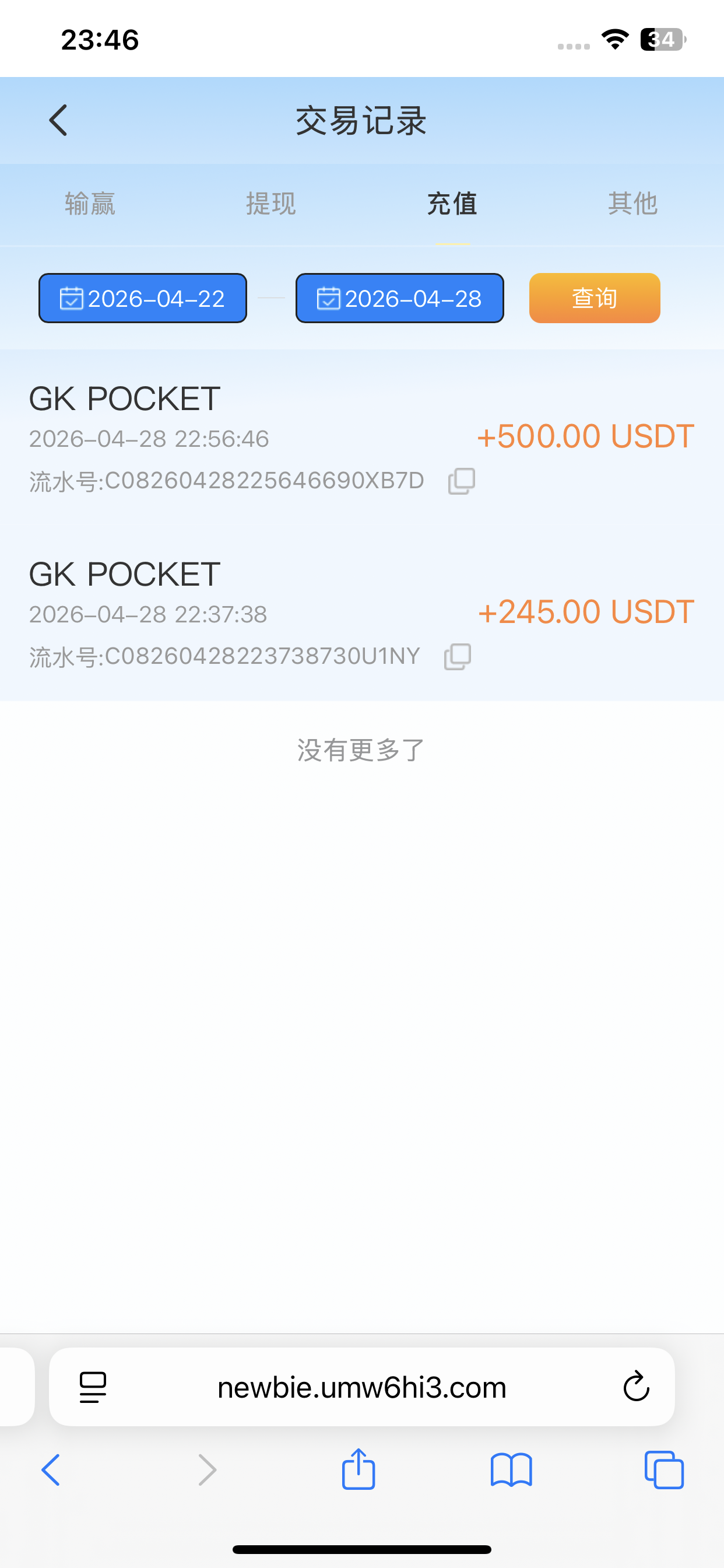Tap the address bar showing newbie.umw6hi3.com
Image resolution: width=724 pixels, height=1568 pixels.
[x=362, y=1387]
